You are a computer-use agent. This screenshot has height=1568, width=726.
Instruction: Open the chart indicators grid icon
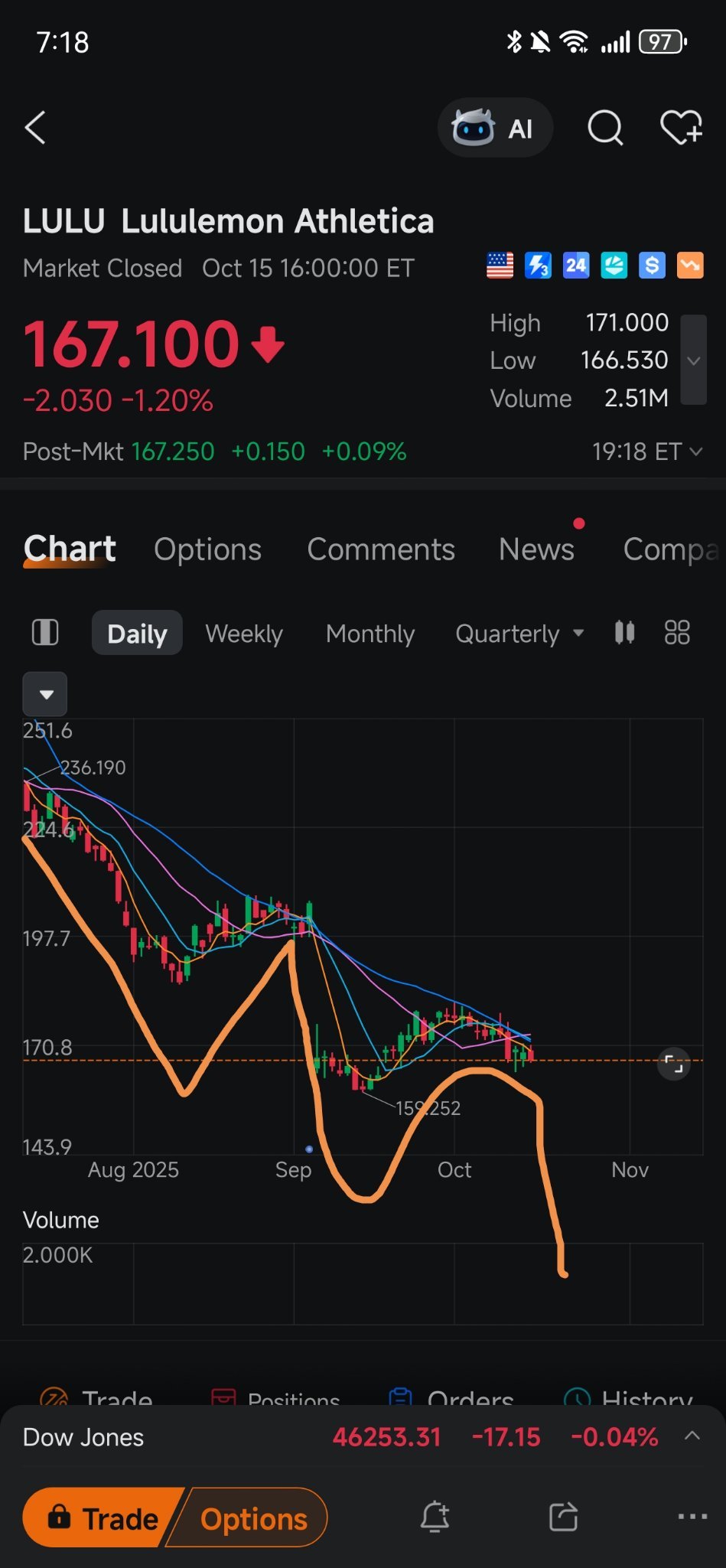(x=677, y=633)
